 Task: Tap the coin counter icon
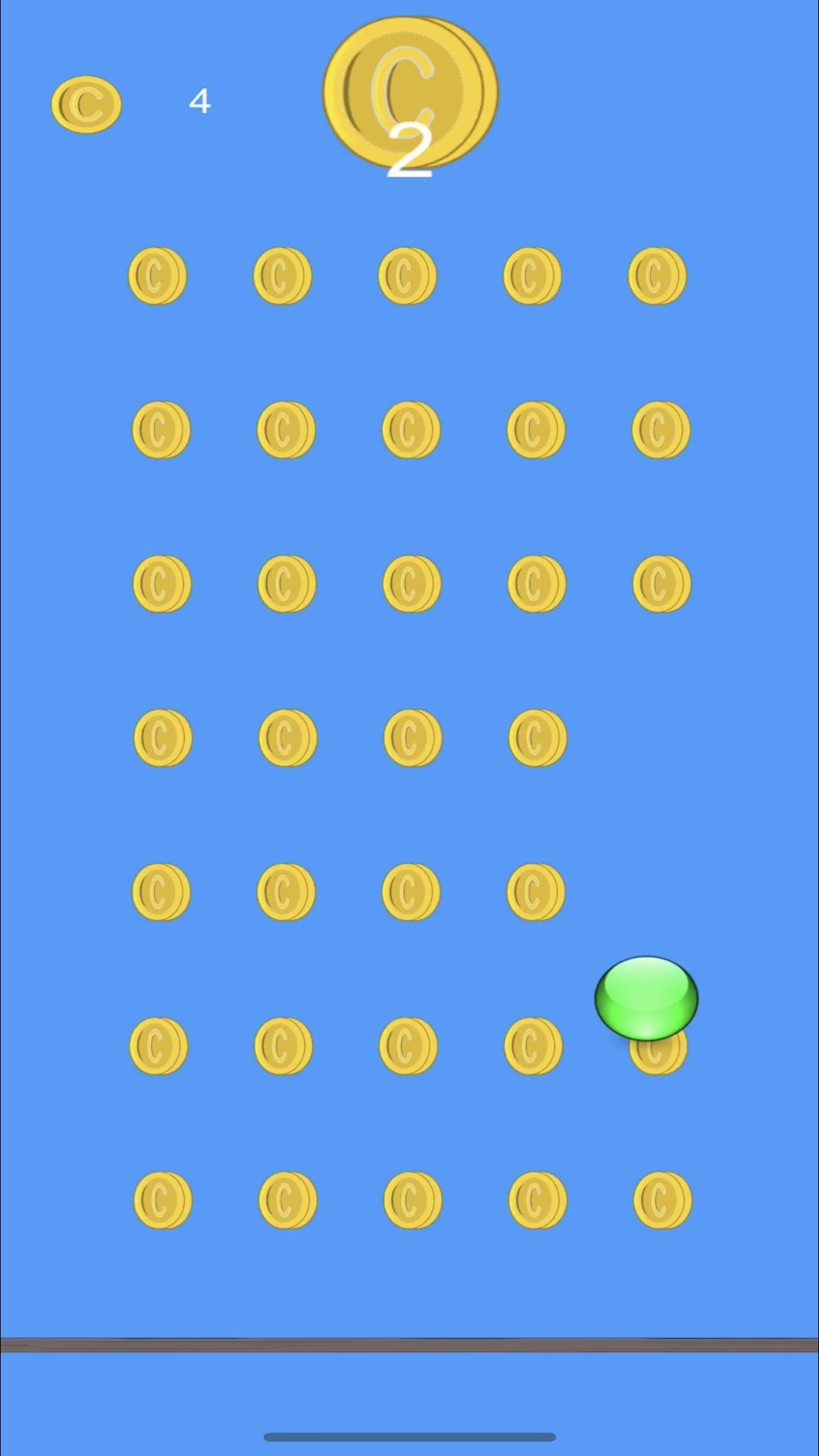pos(86,103)
